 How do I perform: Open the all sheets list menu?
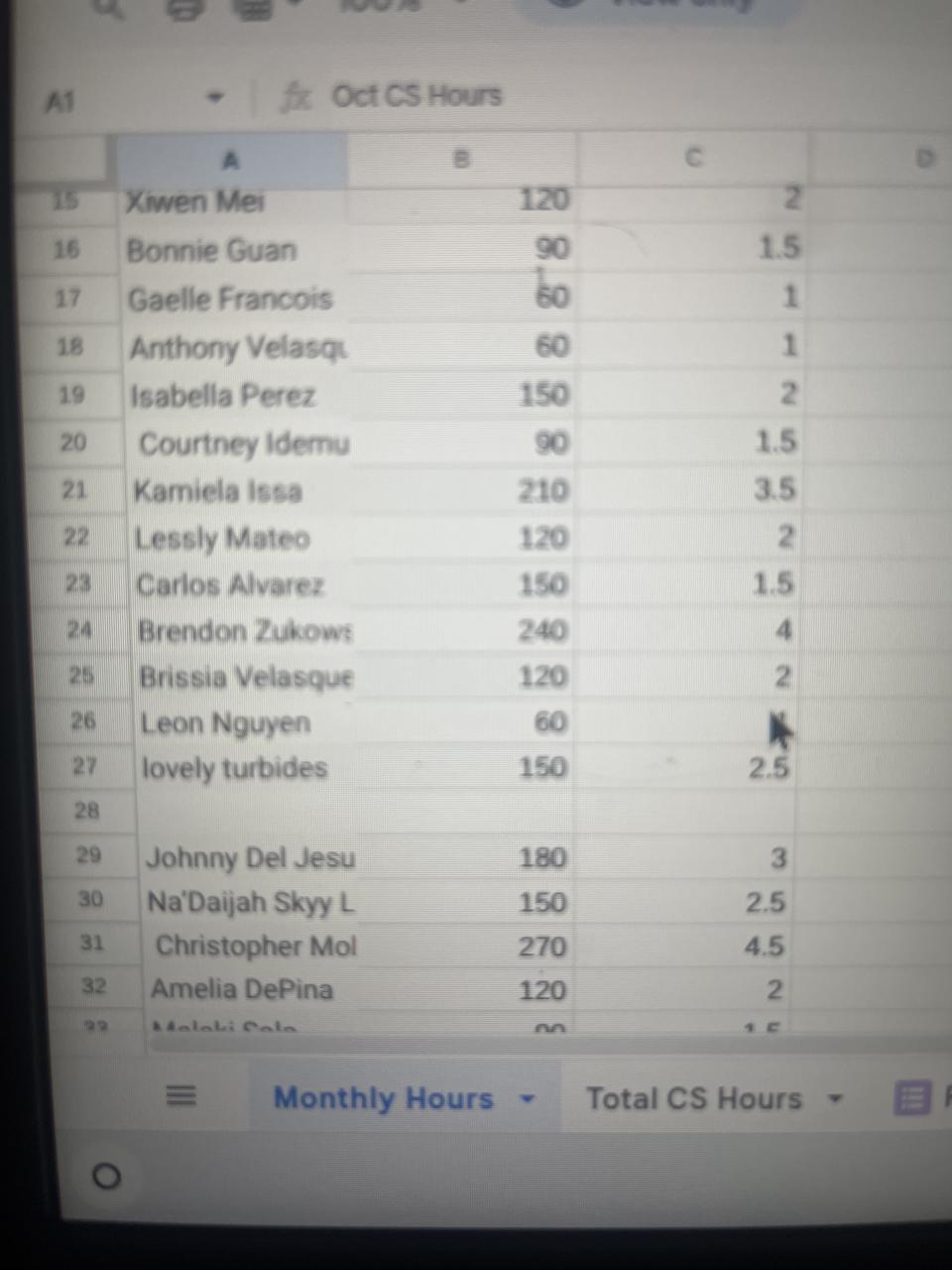179,1096
